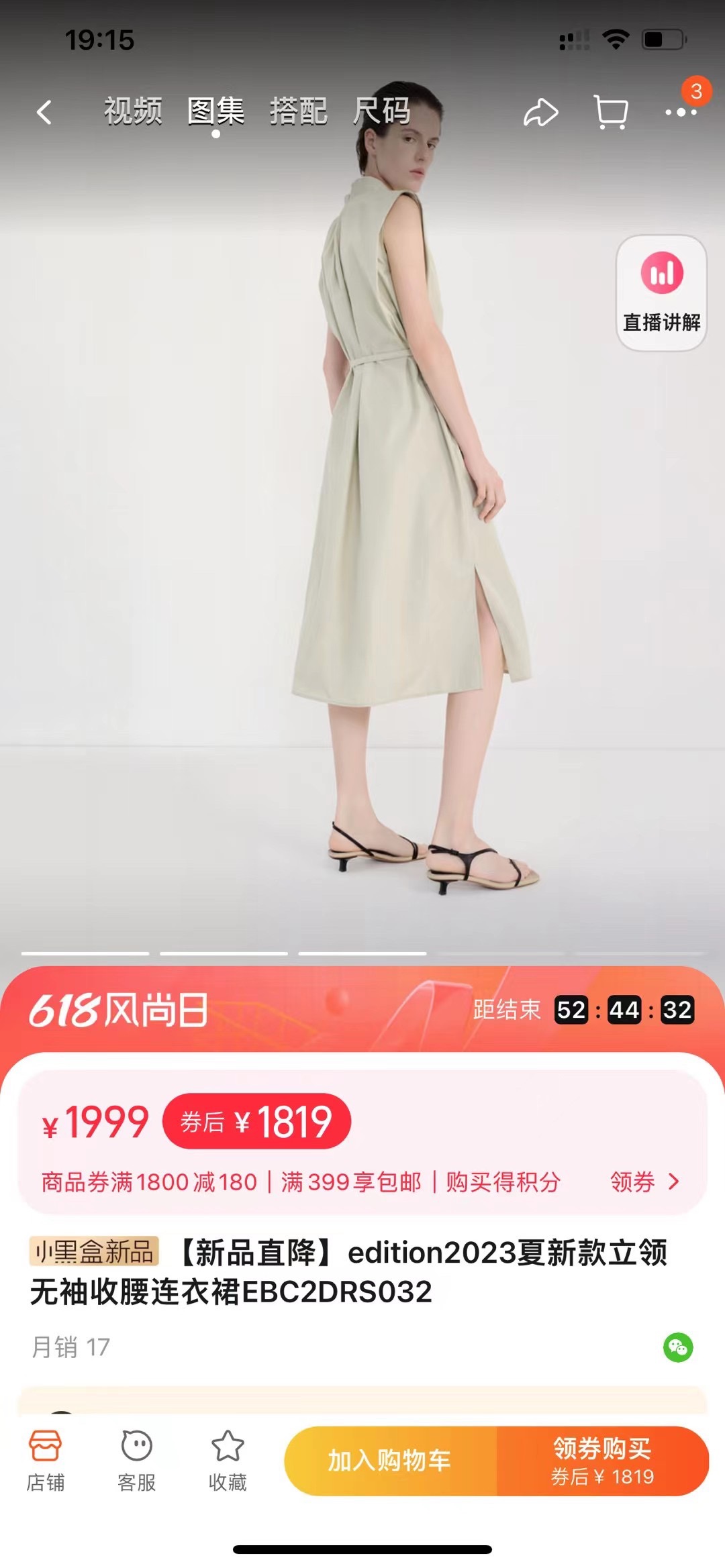Share the product via the WeChat icon
The width and height of the screenshot is (725, 1568).
click(678, 1347)
